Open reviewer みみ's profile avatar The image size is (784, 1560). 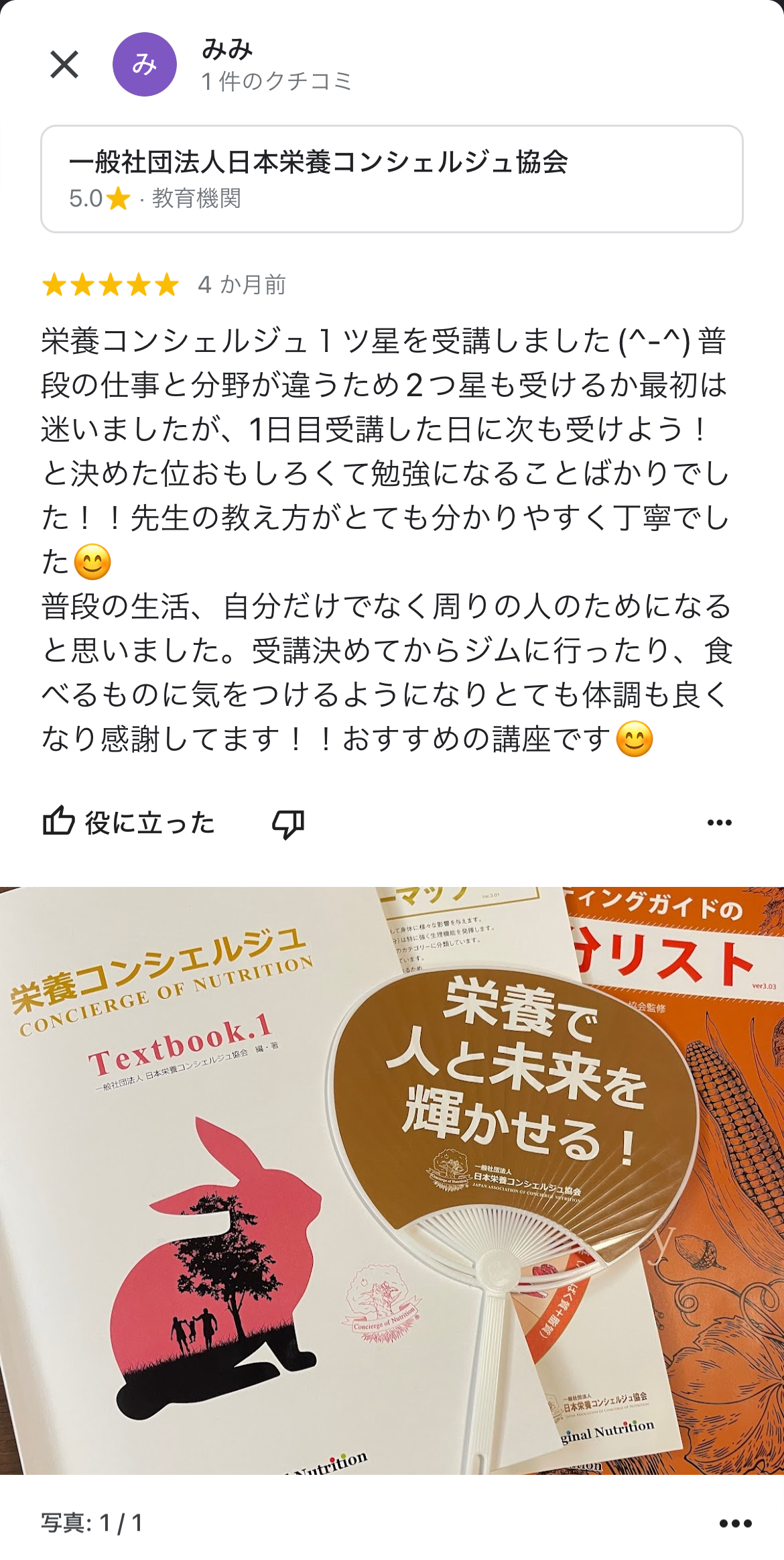click(x=145, y=64)
